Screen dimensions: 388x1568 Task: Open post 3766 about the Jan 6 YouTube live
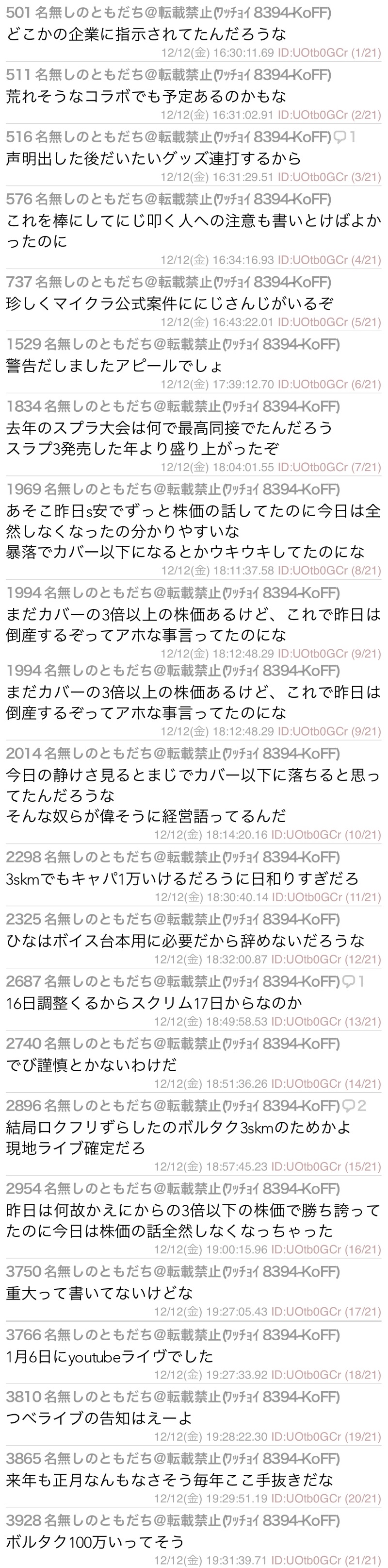point(110,1357)
